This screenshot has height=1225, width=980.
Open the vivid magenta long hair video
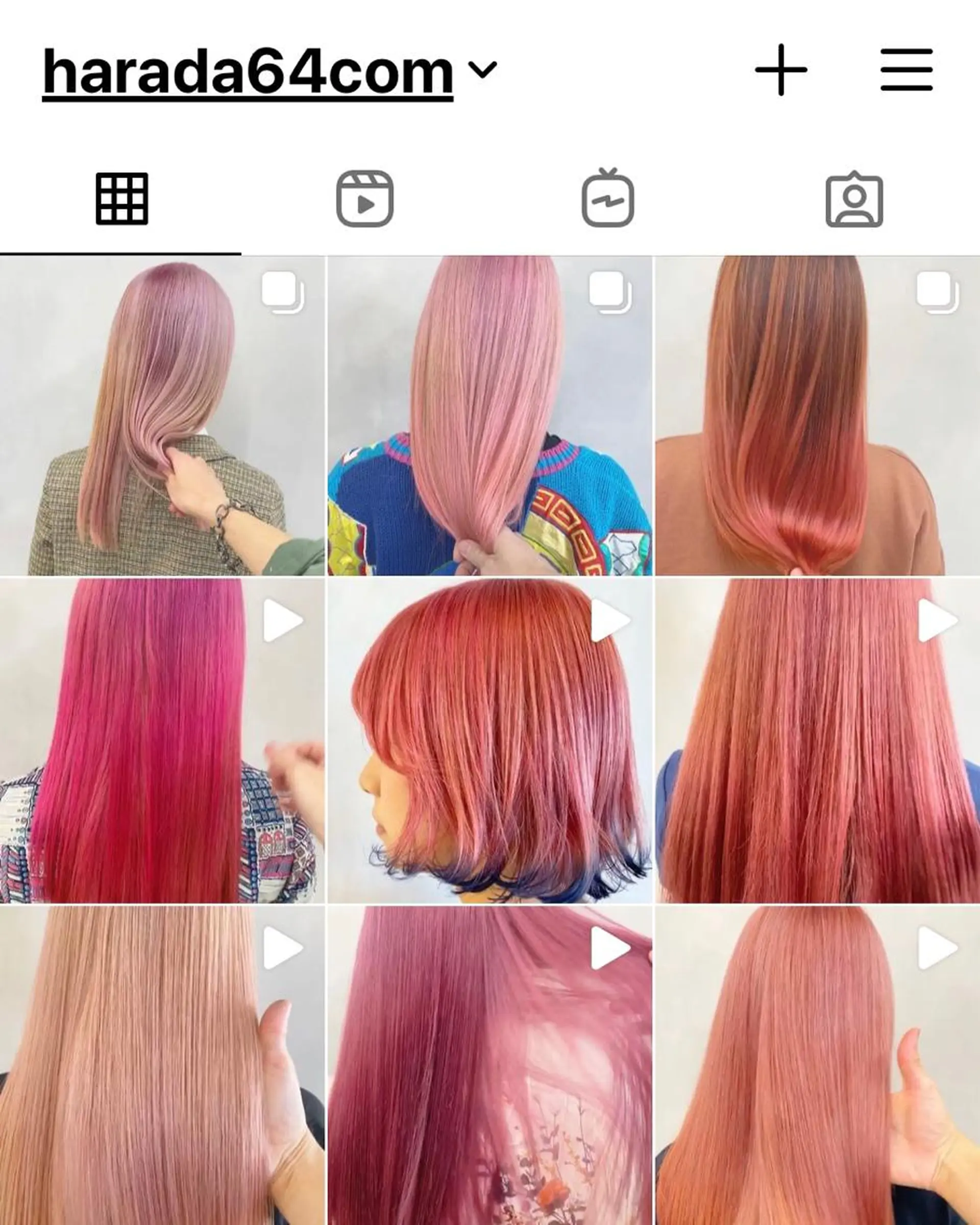162,741
